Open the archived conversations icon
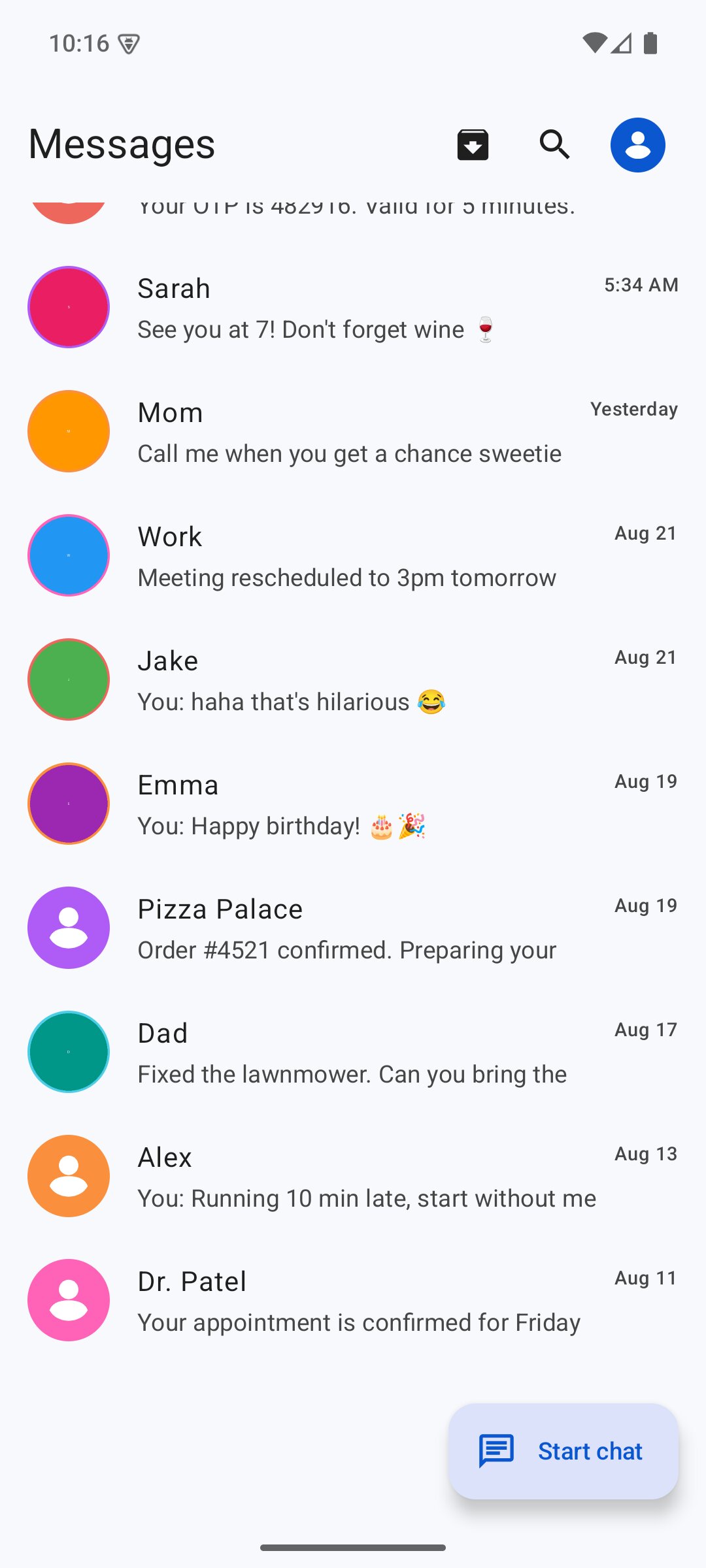Image resolution: width=706 pixels, height=1568 pixels. pyautogui.click(x=473, y=144)
